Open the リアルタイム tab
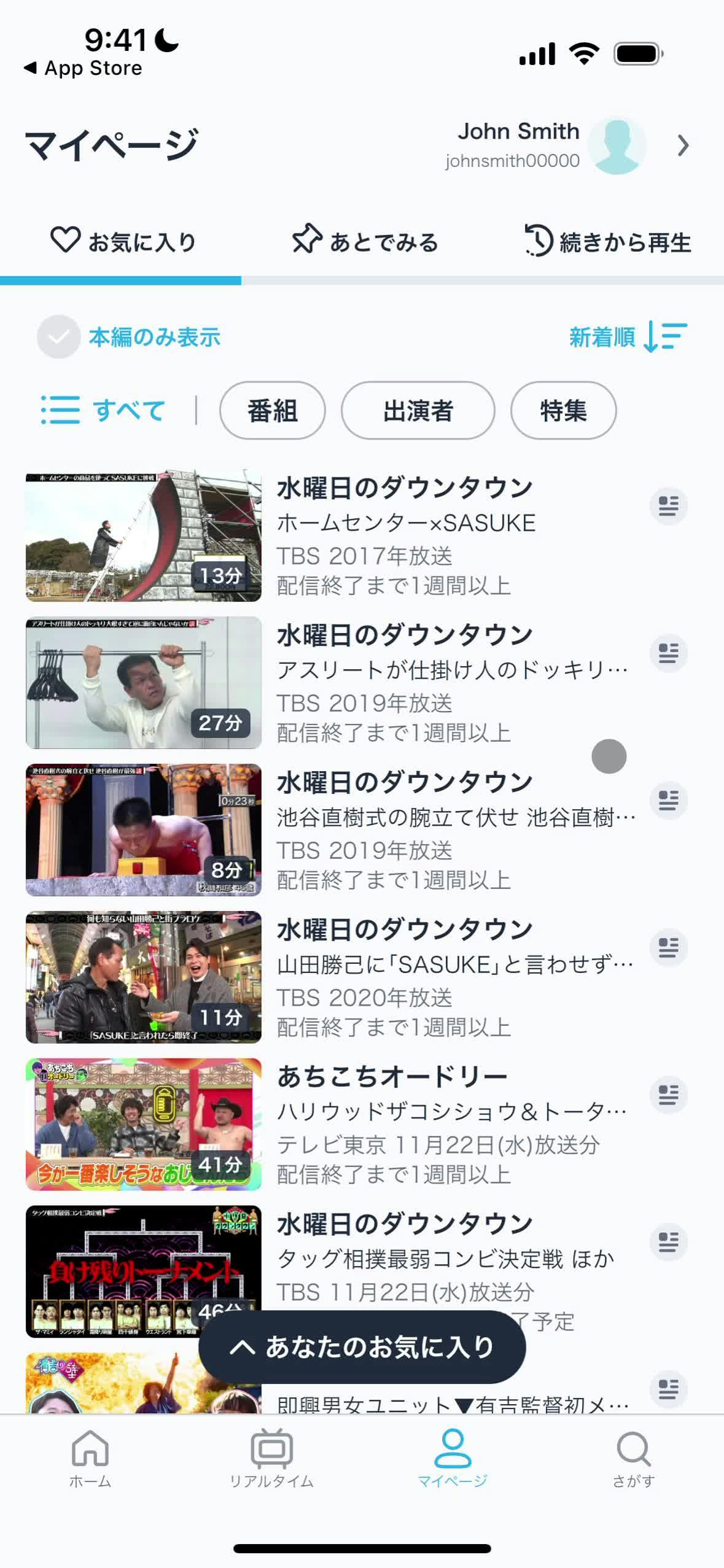The image size is (724, 1568). point(271,1456)
